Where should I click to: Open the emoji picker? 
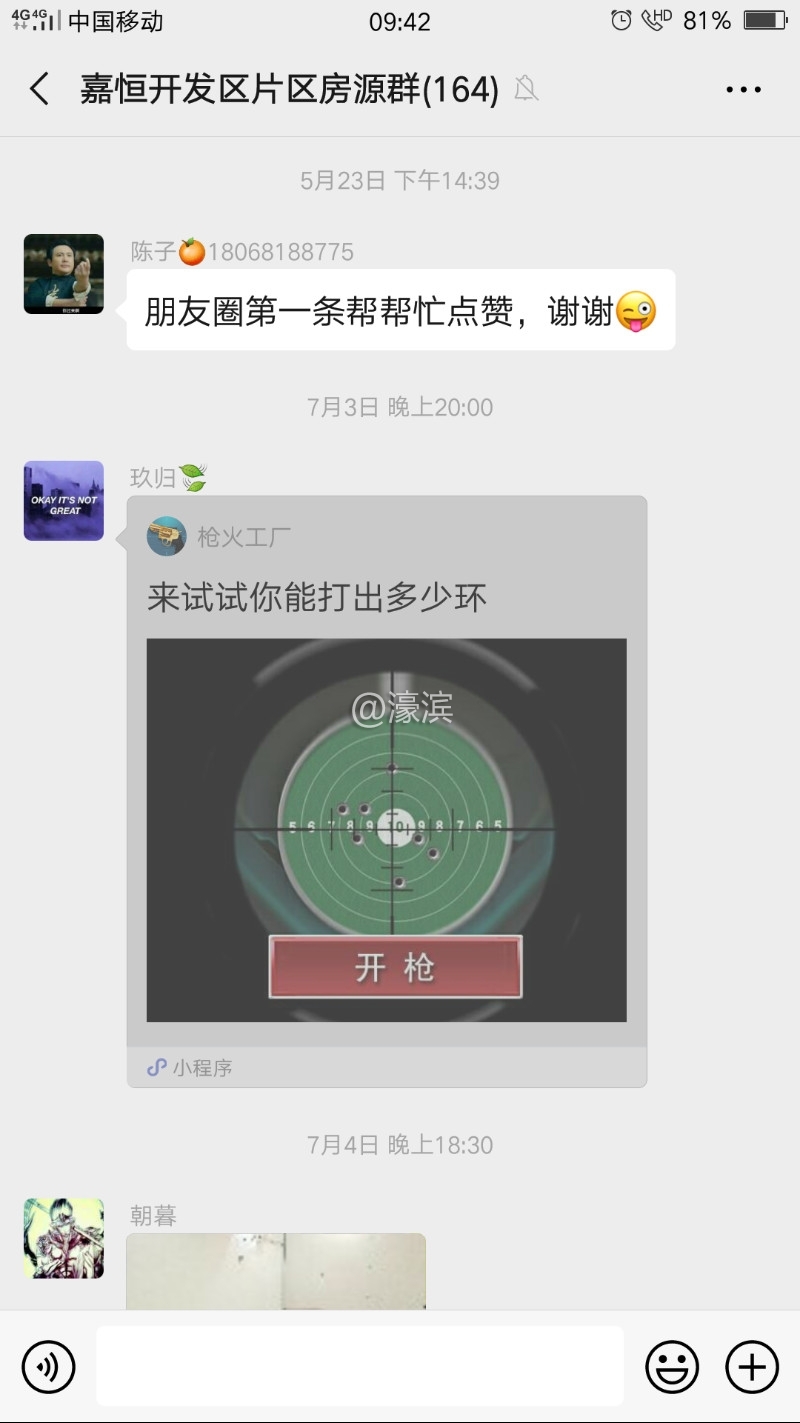pyautogui.click(x=672, y=1366)
